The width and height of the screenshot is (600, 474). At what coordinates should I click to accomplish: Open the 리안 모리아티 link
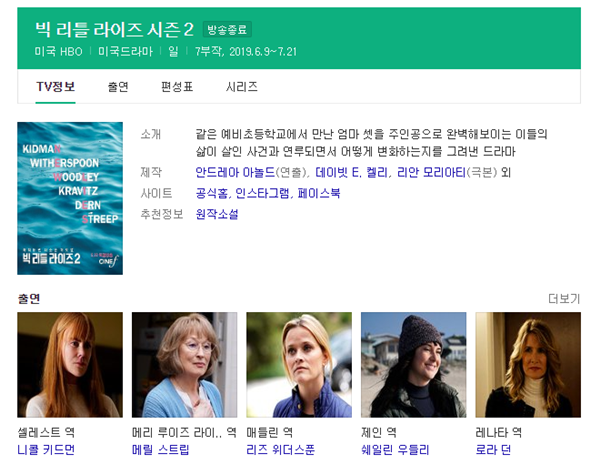[x=431, y=173]
